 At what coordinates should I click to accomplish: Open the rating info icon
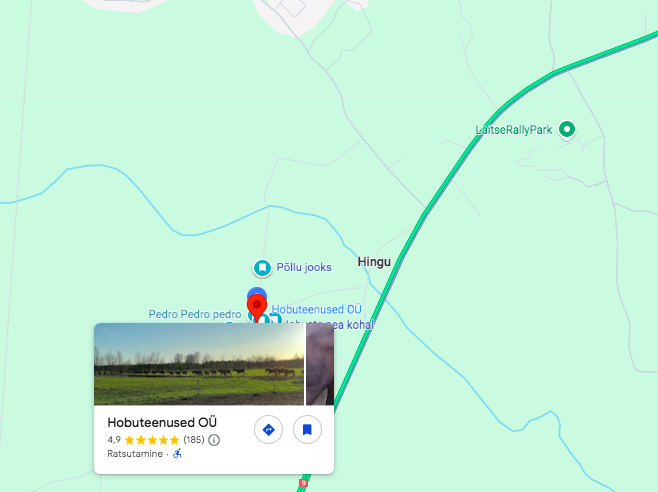click(214, 440)
